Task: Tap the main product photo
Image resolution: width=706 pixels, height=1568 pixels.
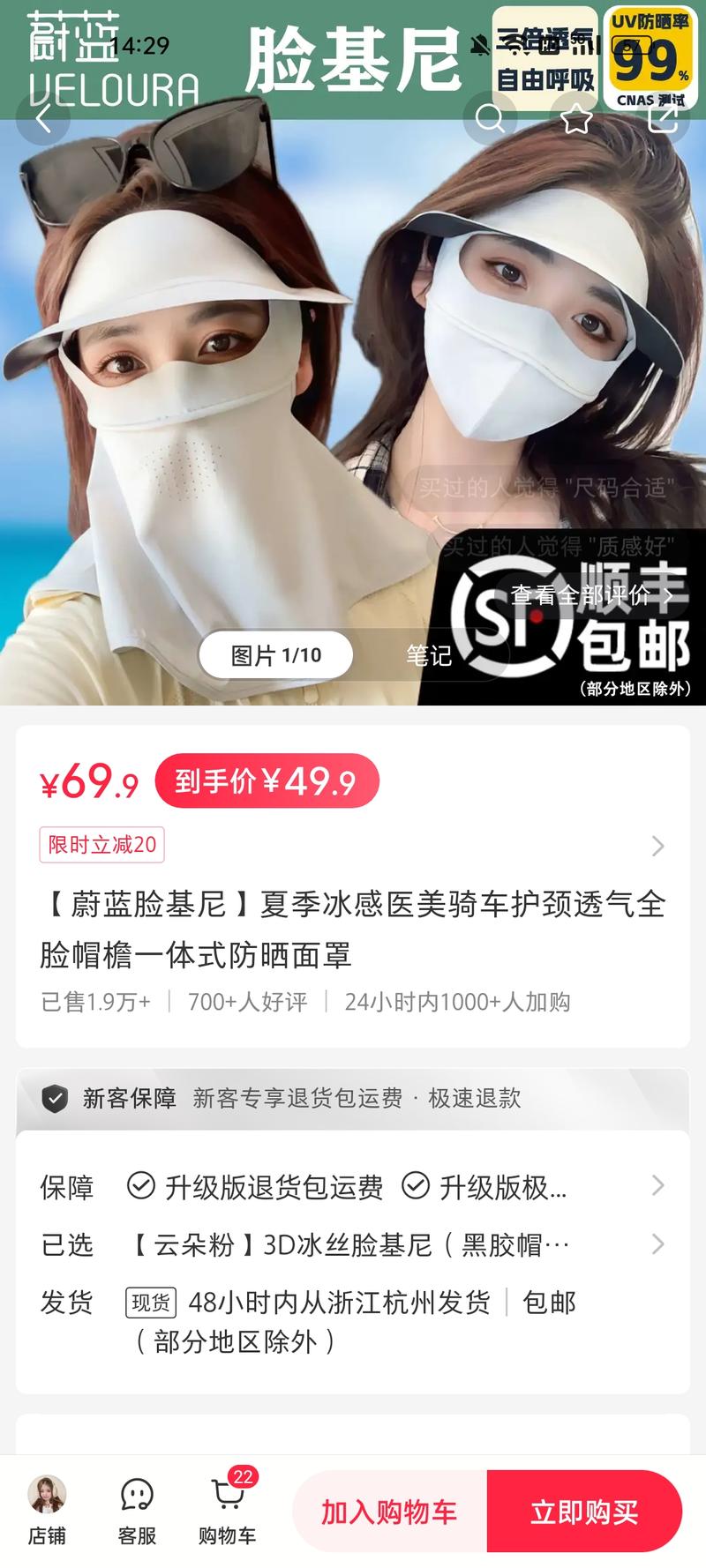Action: (x=265, y=397)
